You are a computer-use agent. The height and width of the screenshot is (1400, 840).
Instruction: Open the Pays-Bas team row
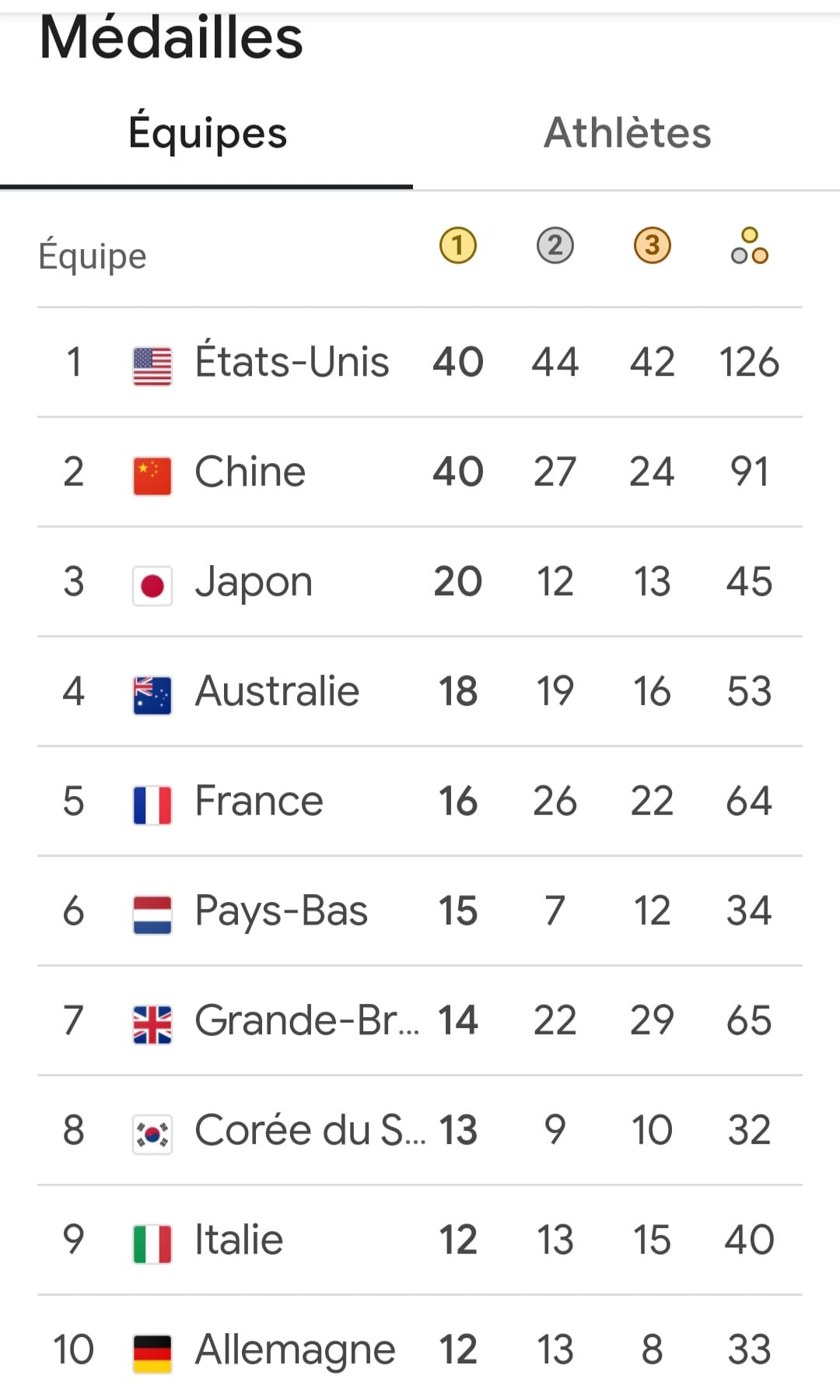tap(281, 911)
